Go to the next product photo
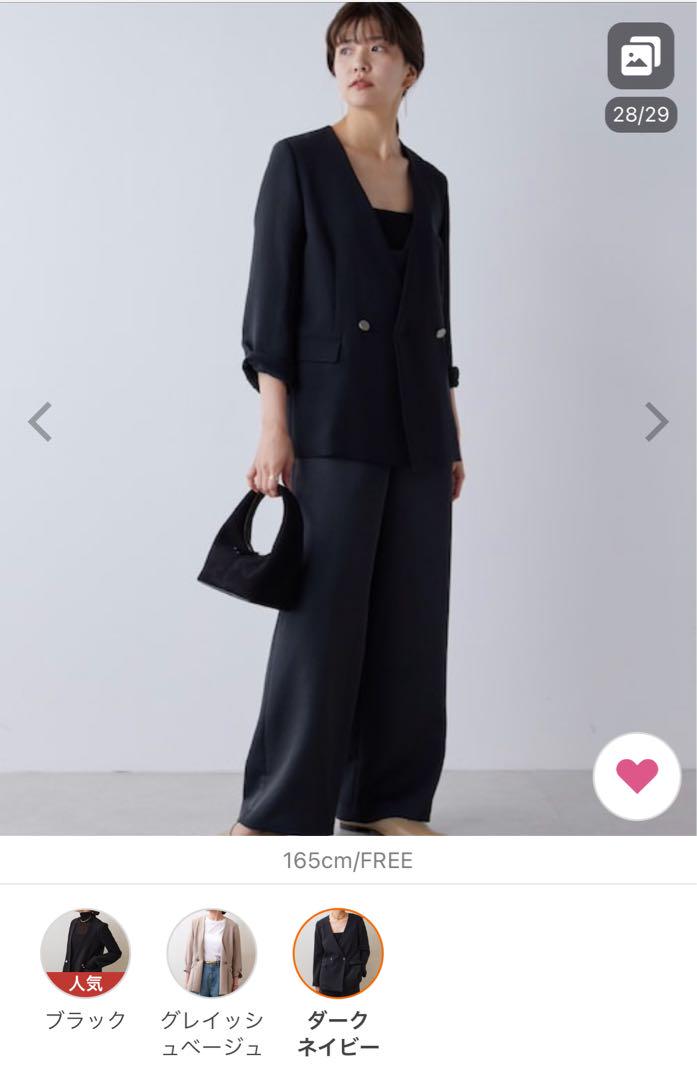This screenshot has width=697, height=1080. point(656,422)
